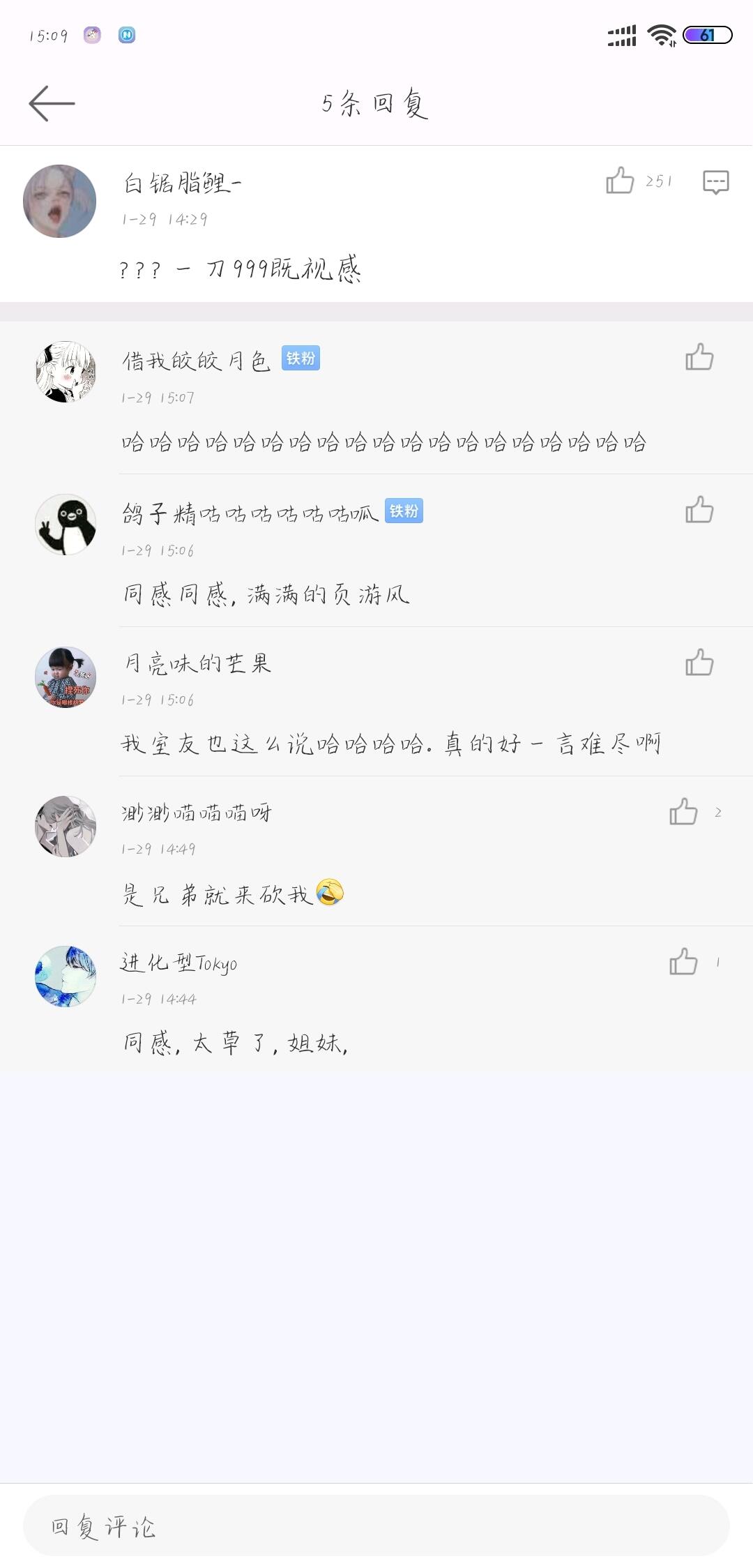Like the reply from 借我皎皎月色
The image size is (753, 1568).
point(699,357)
